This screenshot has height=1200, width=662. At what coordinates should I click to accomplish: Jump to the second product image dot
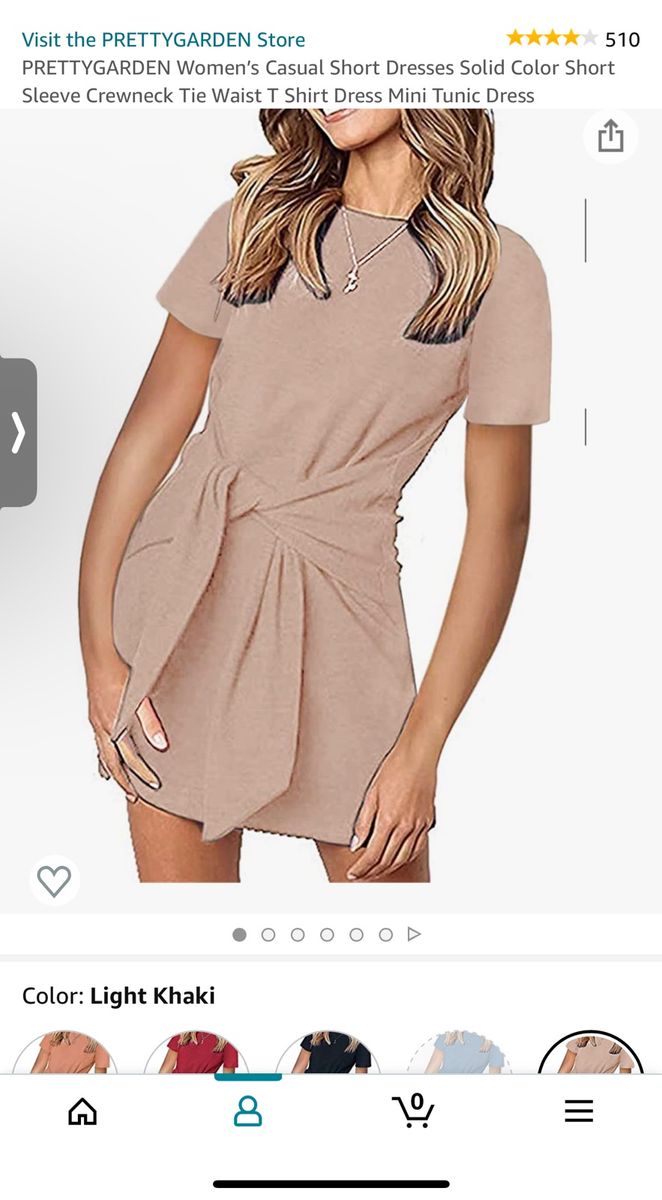tap(268, 934)
